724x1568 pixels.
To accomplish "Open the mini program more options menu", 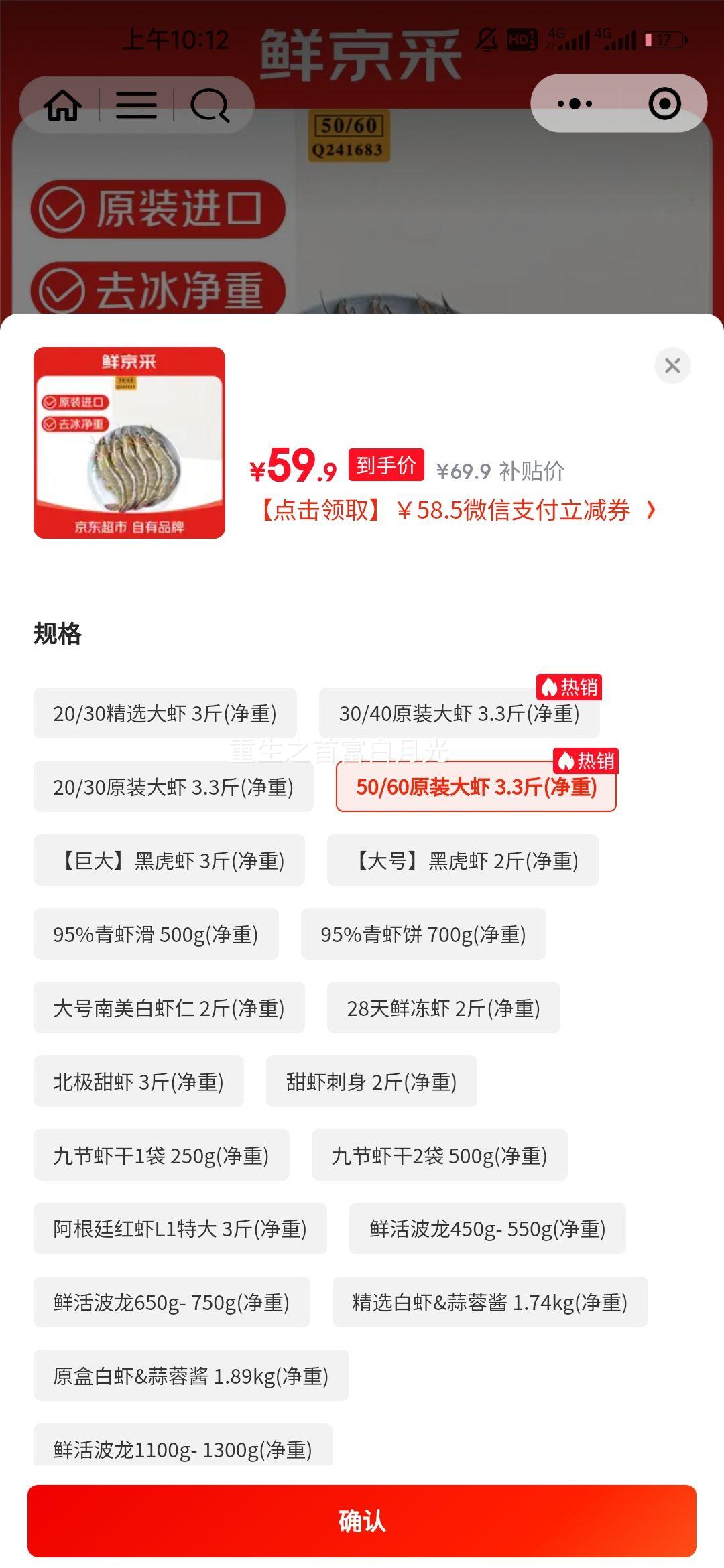I will [575, 104].
